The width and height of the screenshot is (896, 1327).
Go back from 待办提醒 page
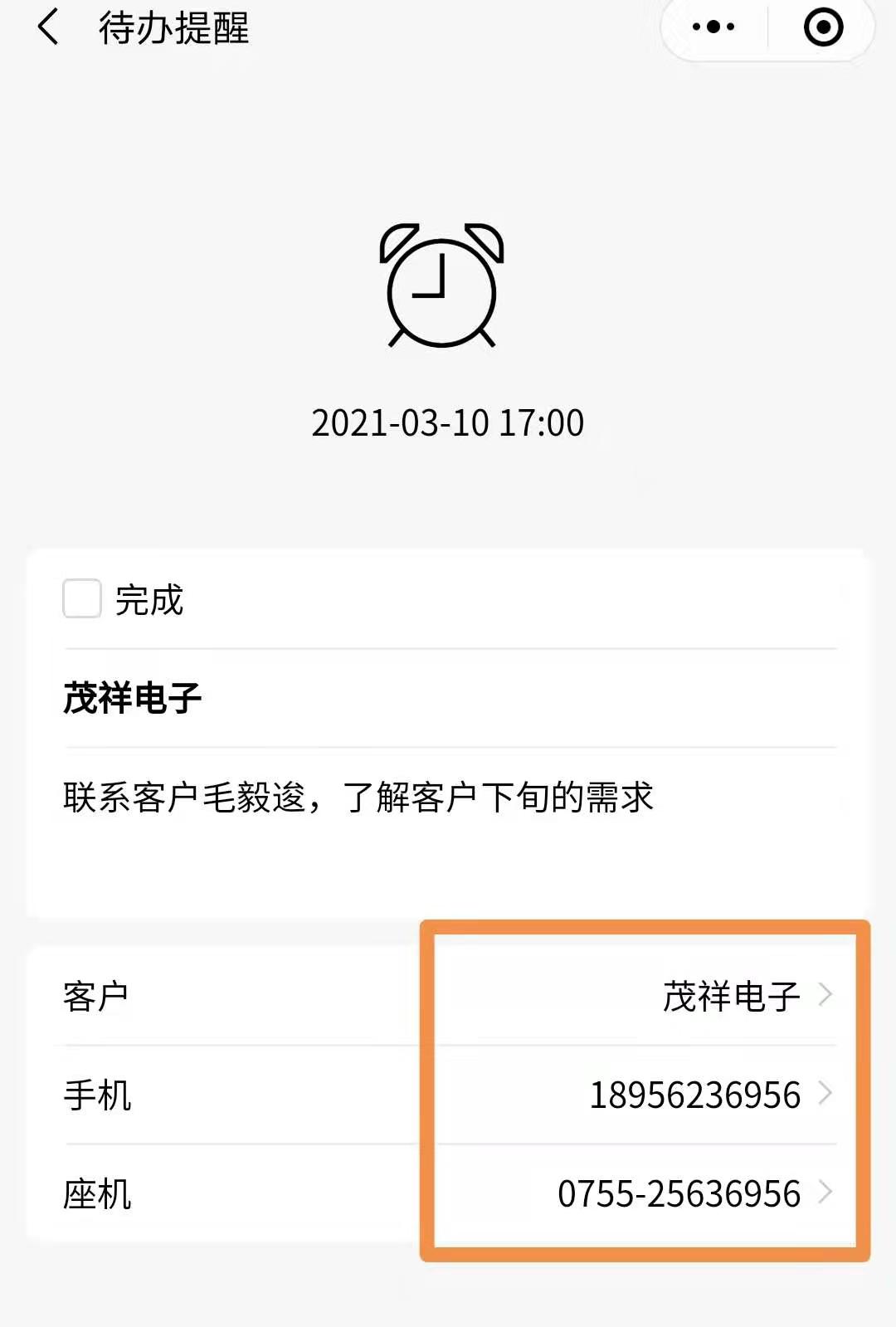[x=48, y=27]
